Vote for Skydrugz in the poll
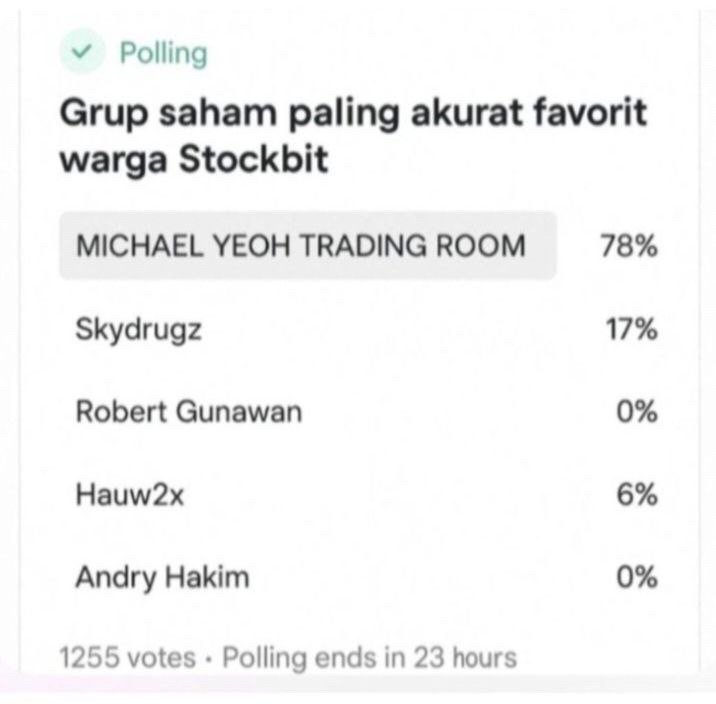Viewport: 716px width, 704px height. (x=139, y=329)
